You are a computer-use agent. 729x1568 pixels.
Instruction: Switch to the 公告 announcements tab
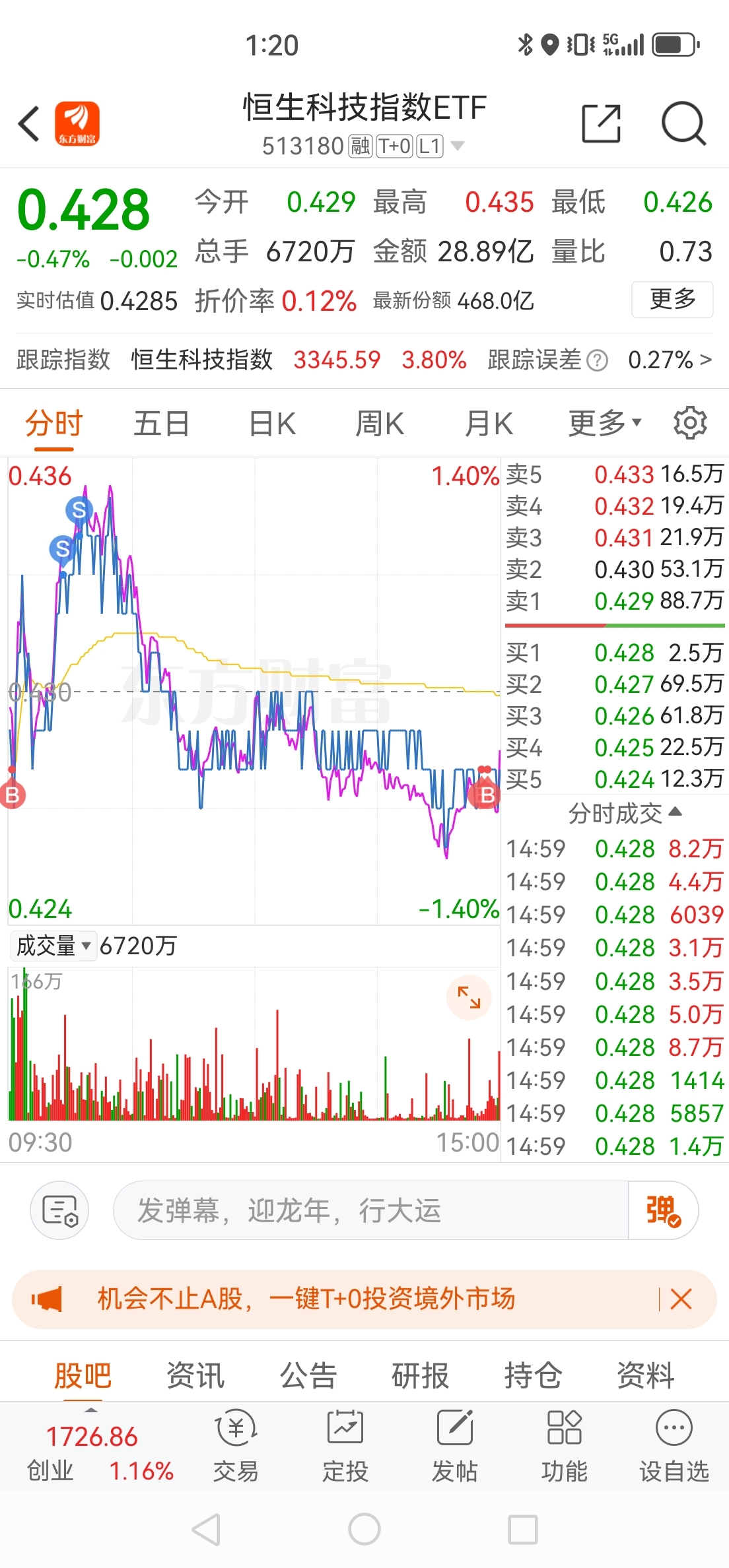click(x=308, y=1374)
